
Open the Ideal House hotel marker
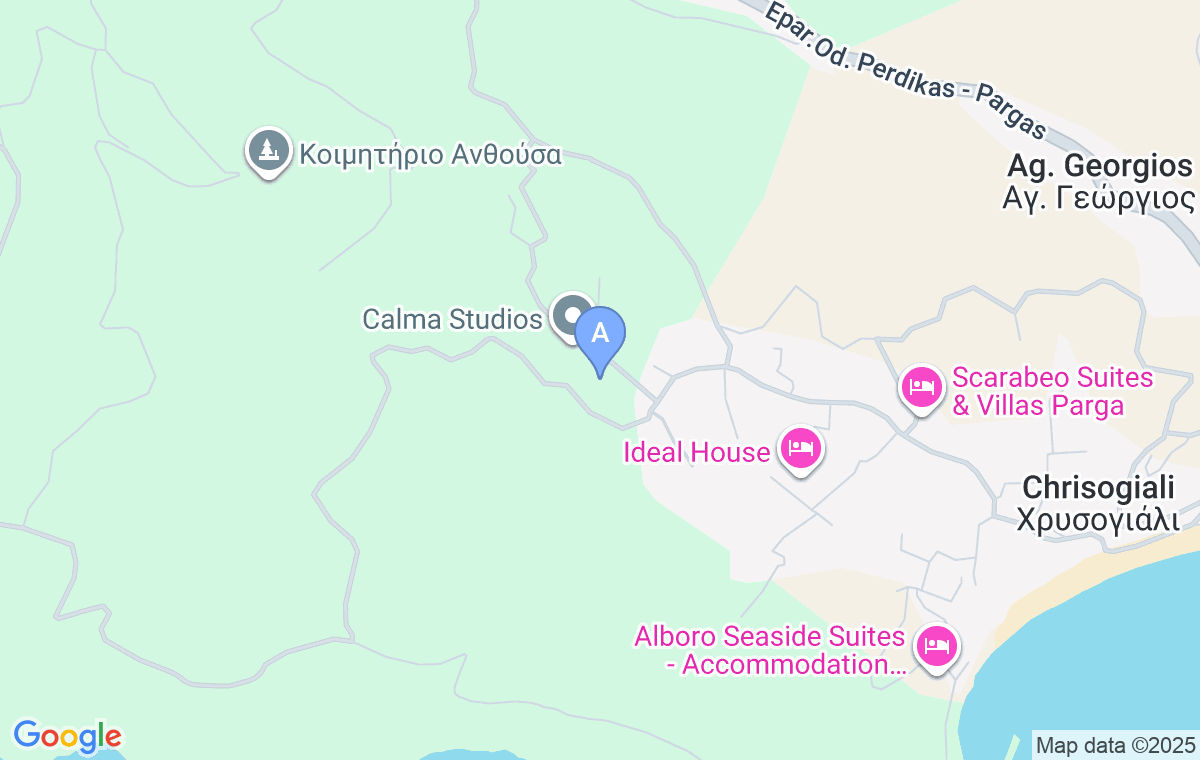point(800,448)
